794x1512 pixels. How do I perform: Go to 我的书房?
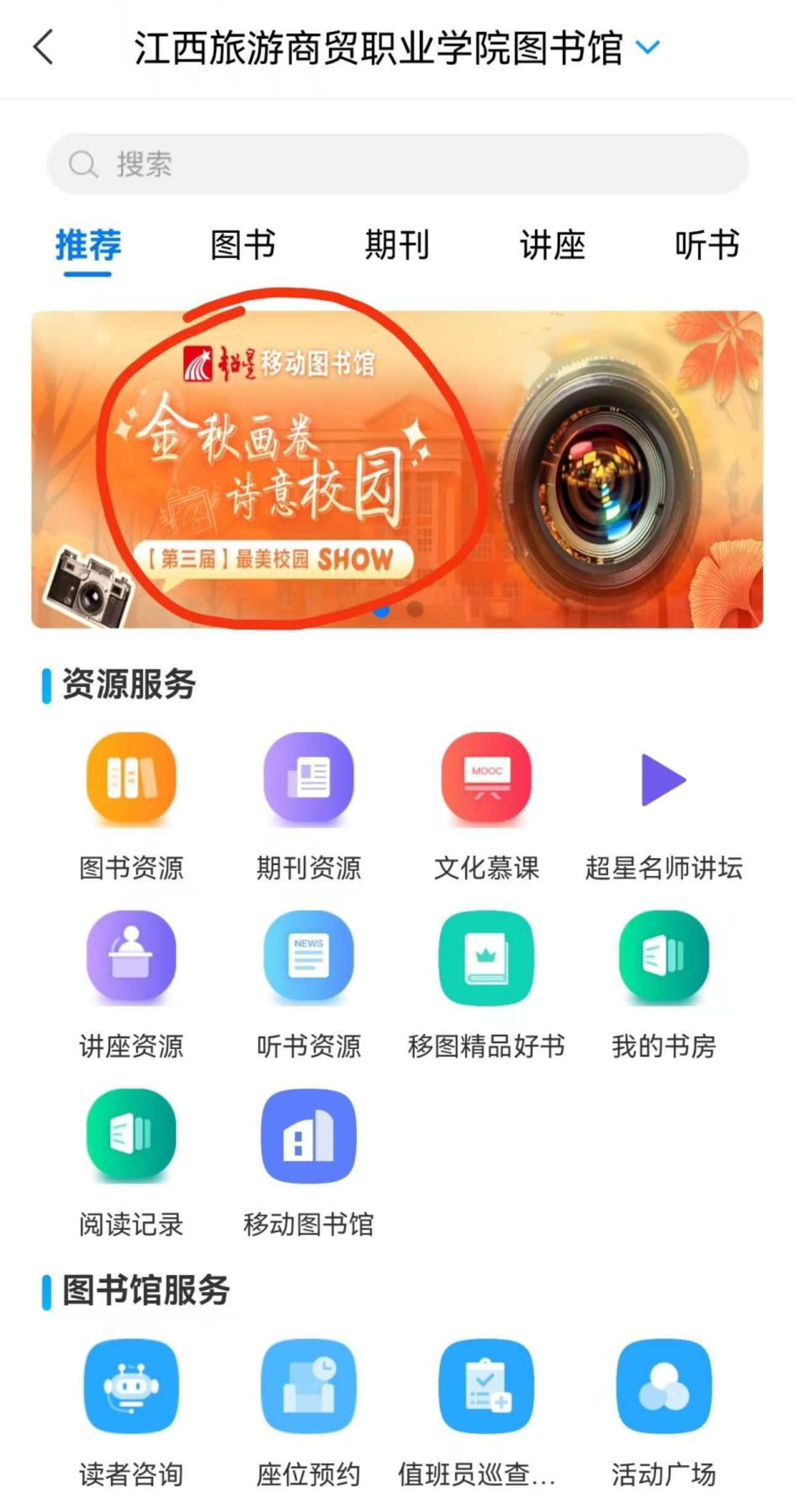click(x=663, y=955)
